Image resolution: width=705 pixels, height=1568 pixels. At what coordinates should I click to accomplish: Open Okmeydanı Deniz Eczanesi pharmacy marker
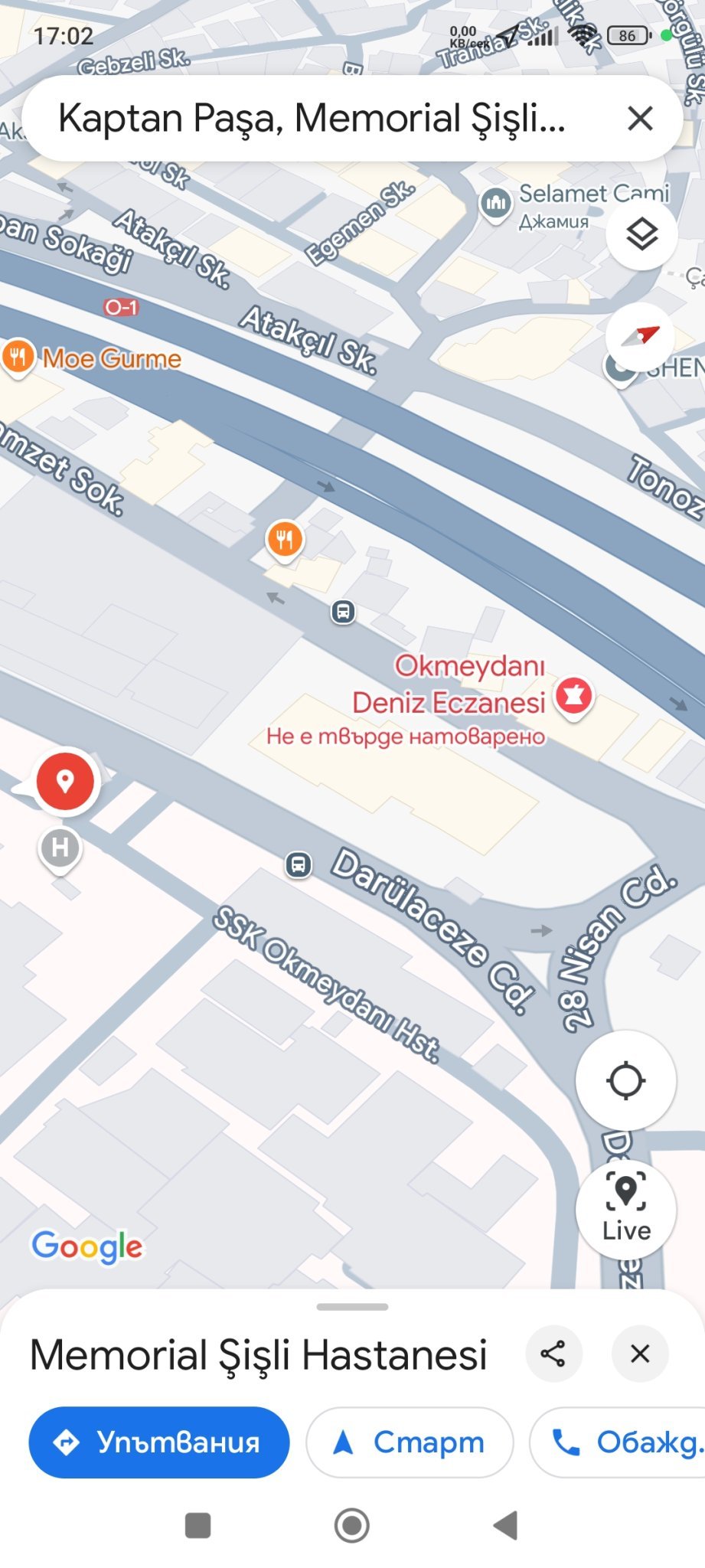(573, 696)
